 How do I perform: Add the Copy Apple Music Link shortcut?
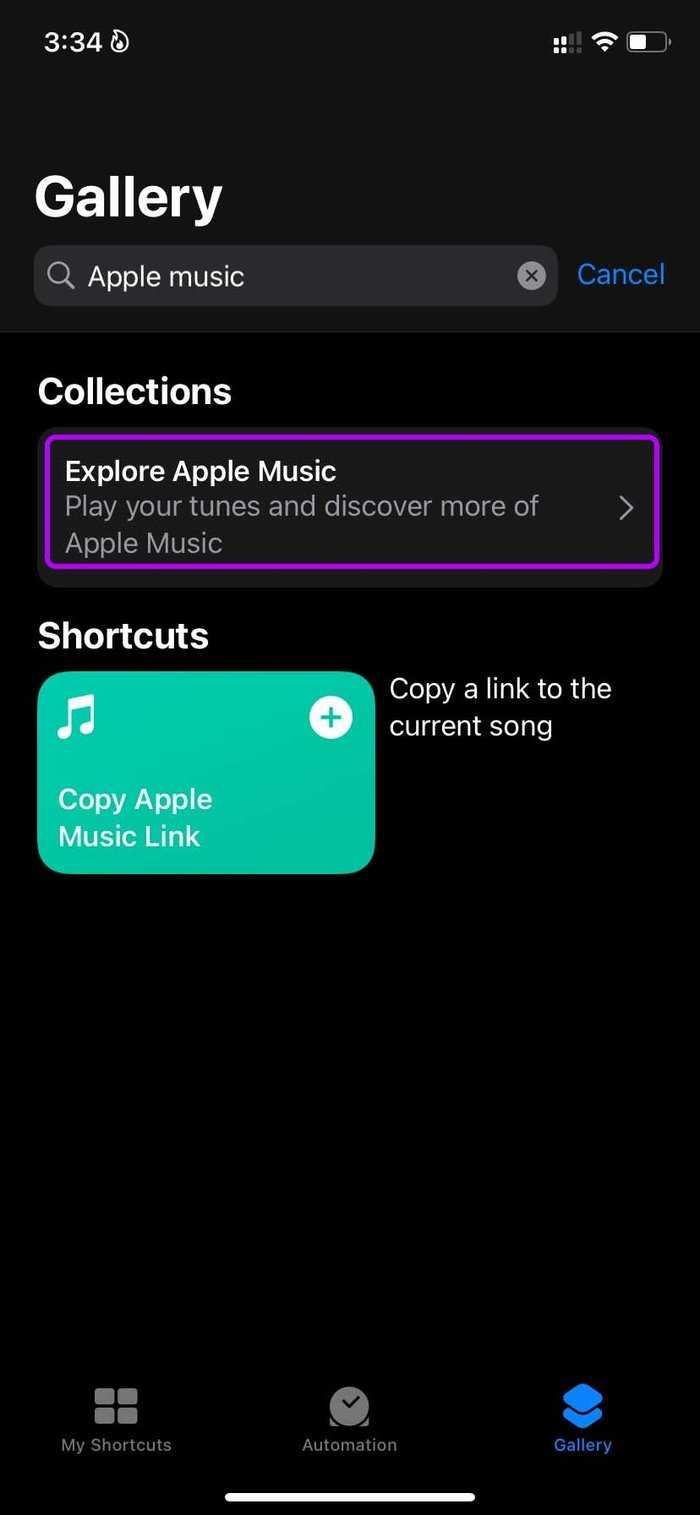331,718
